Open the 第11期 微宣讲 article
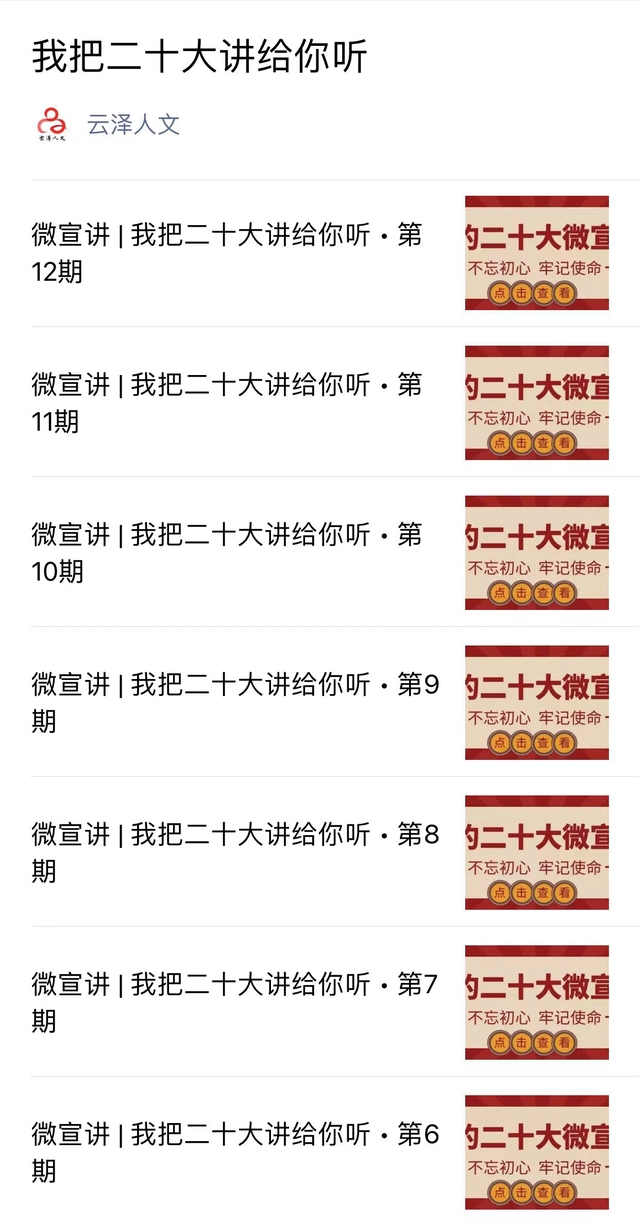The height and width of the screenshot is (1223, 639). (228, 402)
